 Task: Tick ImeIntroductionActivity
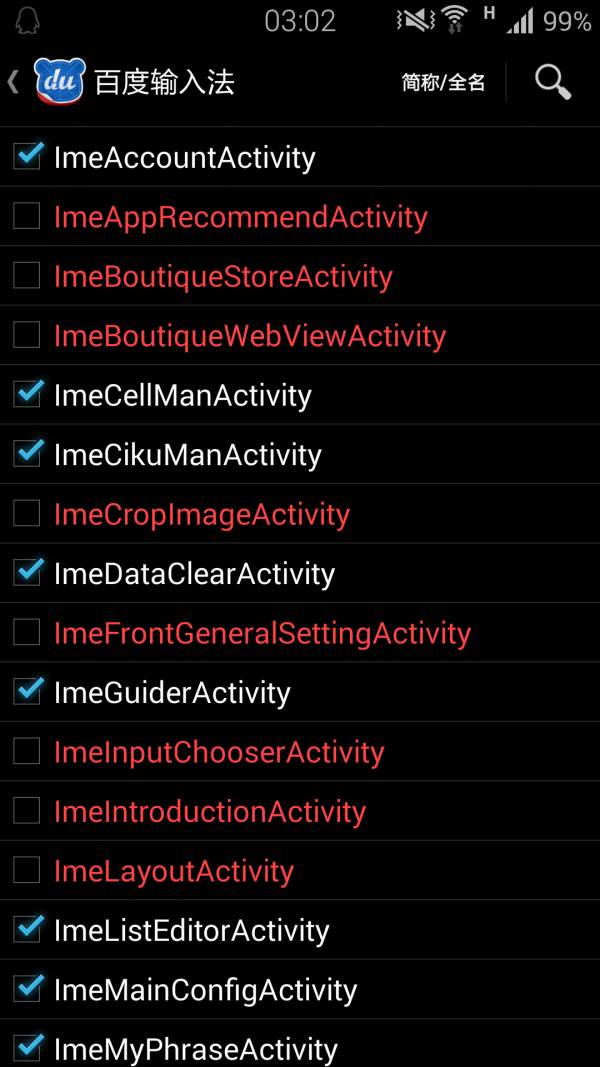[27, 811]
